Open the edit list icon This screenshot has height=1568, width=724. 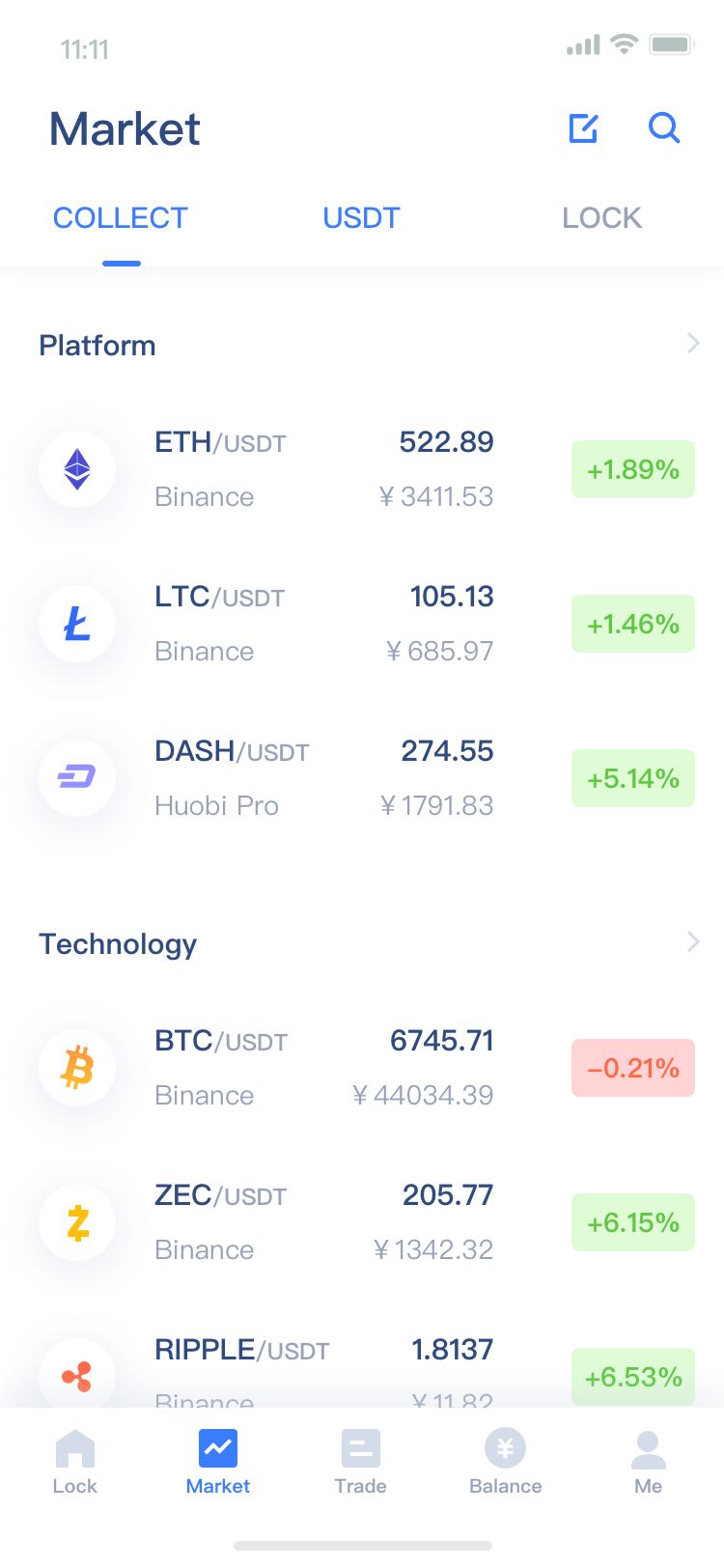[x=583, y=127]
